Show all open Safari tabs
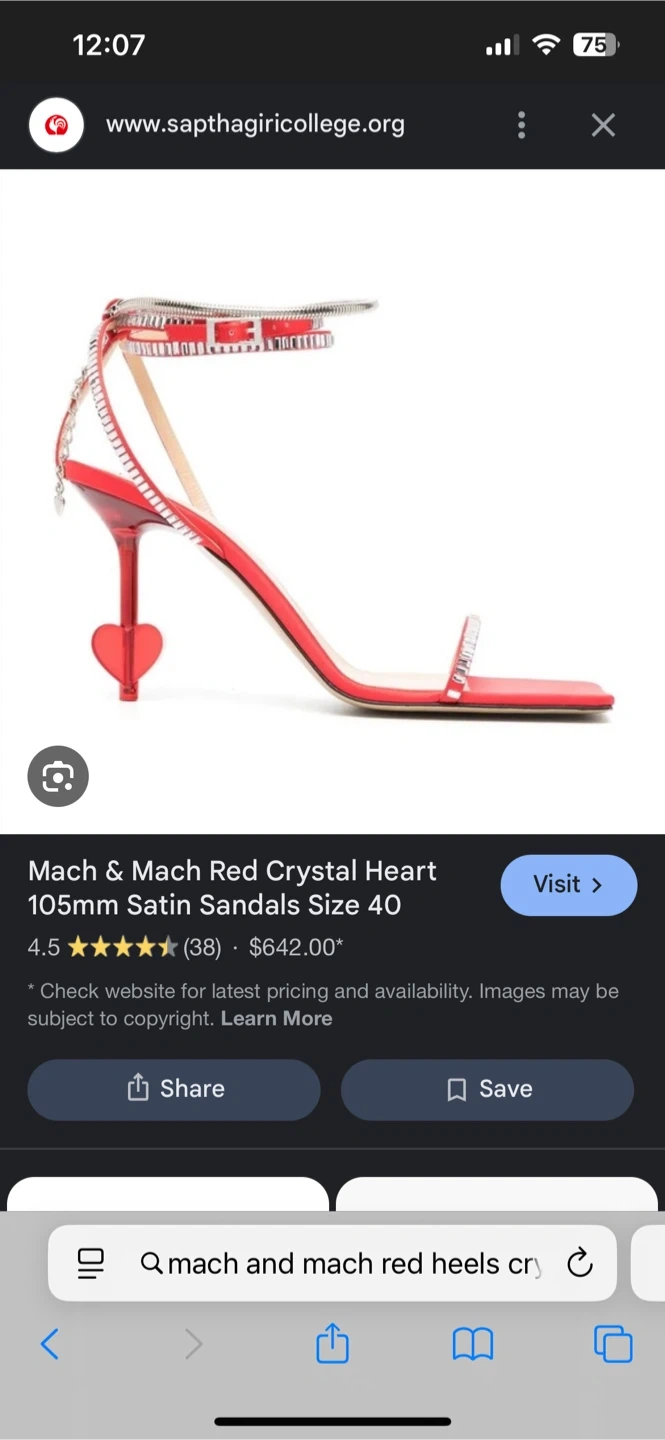This screenshot has width=665, height=1440. point(613,1344)
